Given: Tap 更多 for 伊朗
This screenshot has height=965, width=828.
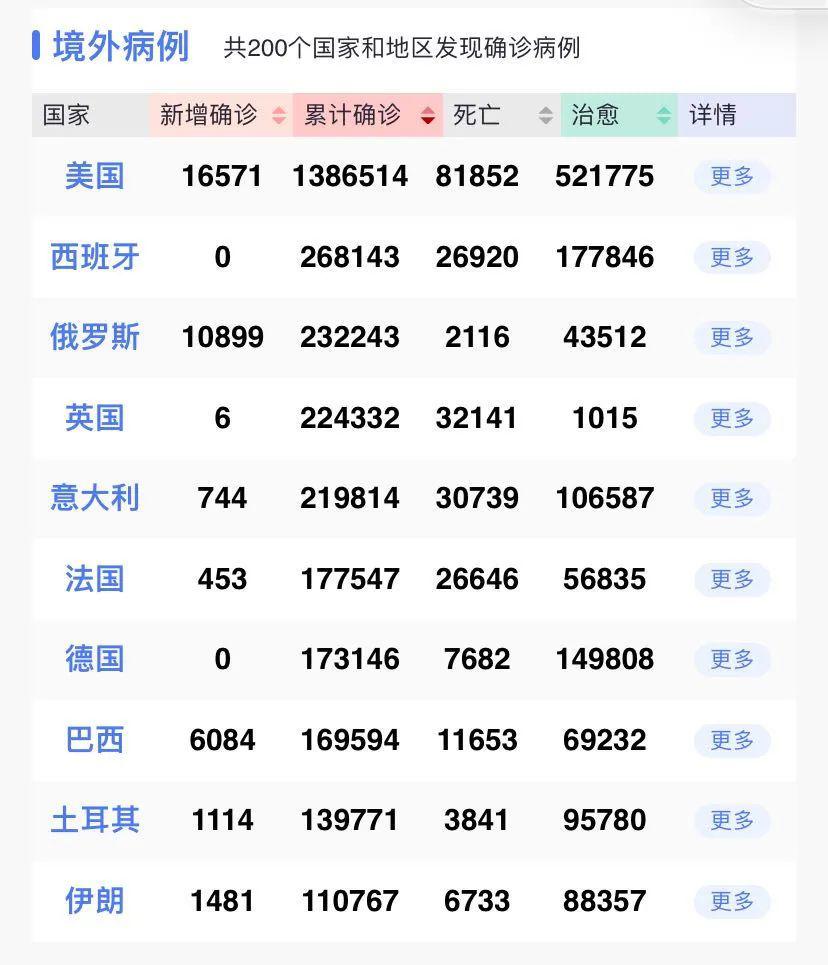Looking at the screenshot, I should click(x=732, y=901).
